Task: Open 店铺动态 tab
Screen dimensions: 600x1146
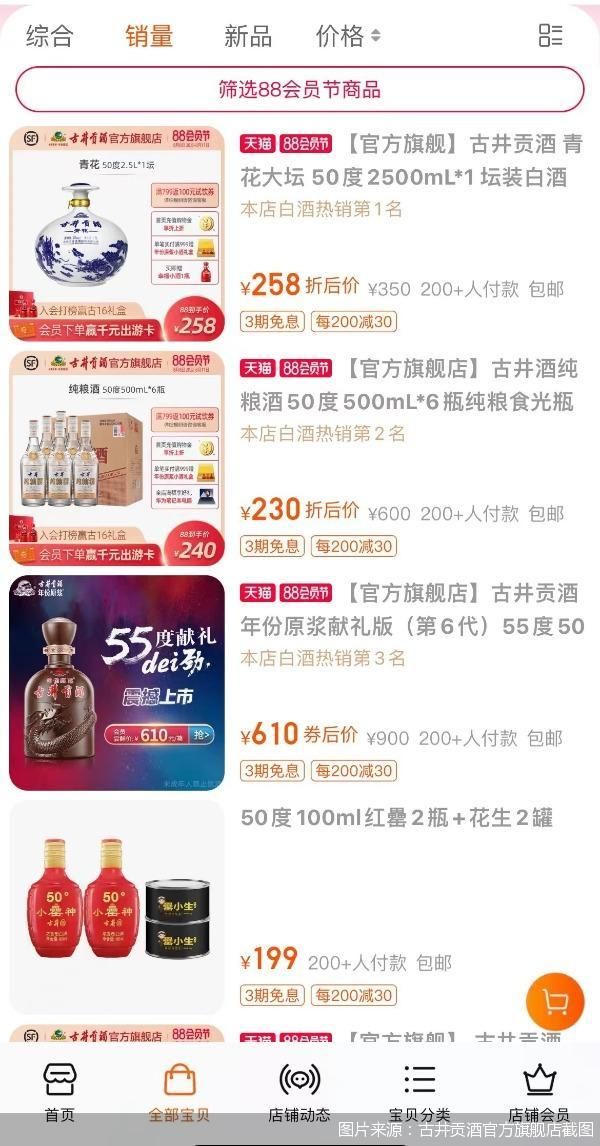Action: pyautogui.click(x=299, y=1092)
